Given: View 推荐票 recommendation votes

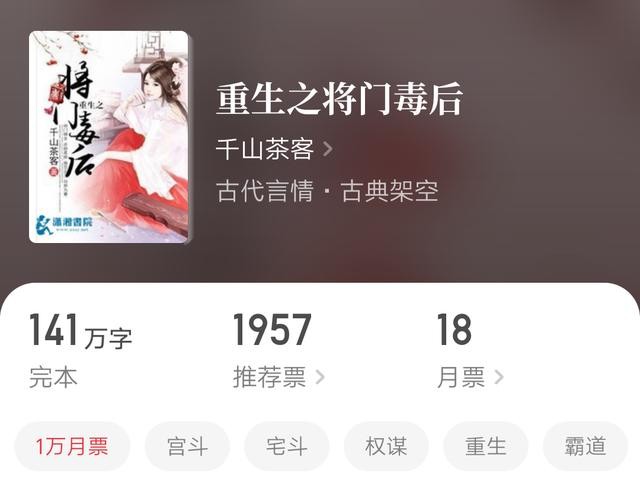Looking at the screenshot, I should tap(278, 377).
